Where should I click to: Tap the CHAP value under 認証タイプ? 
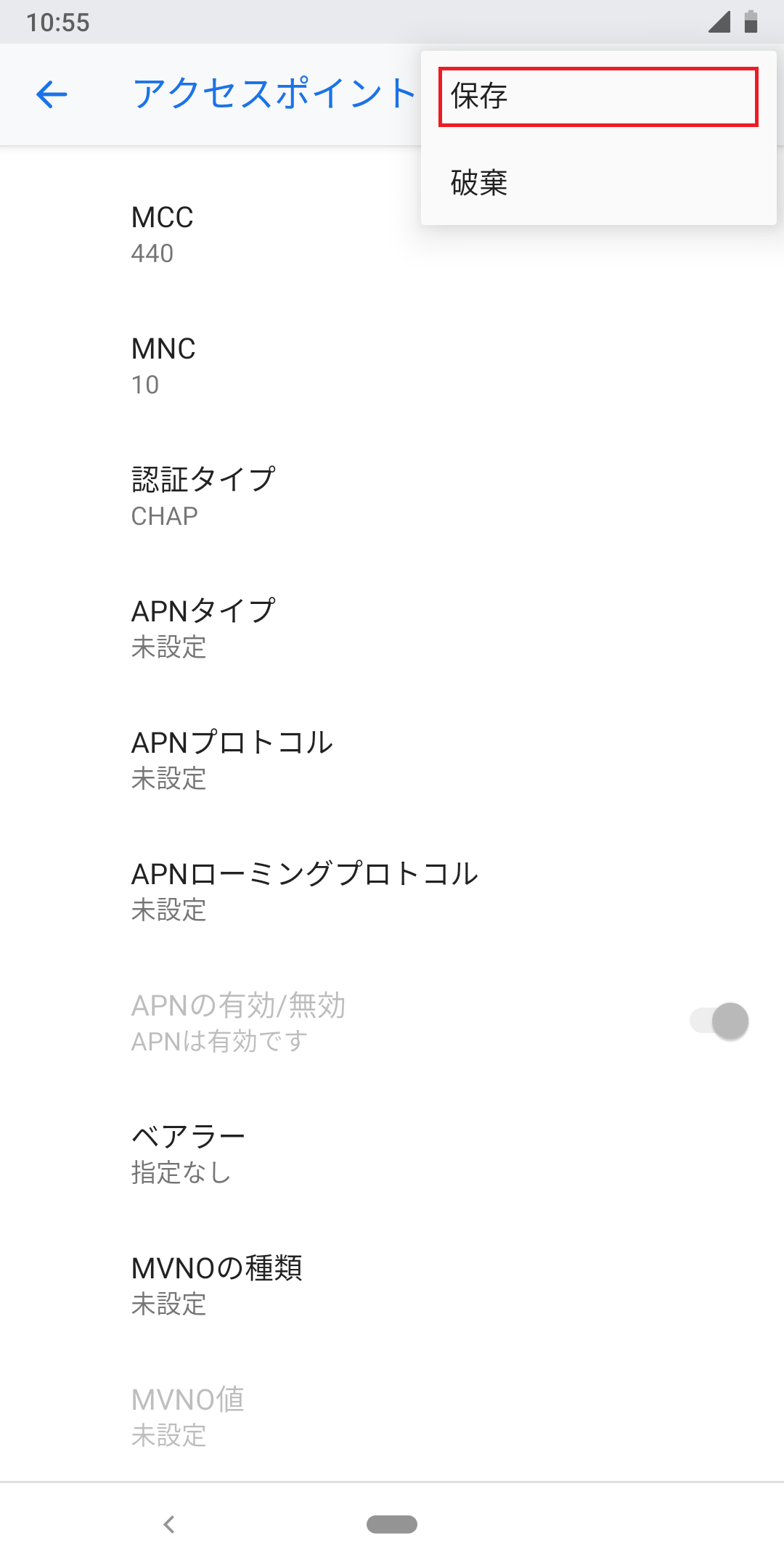coord(163,517)
